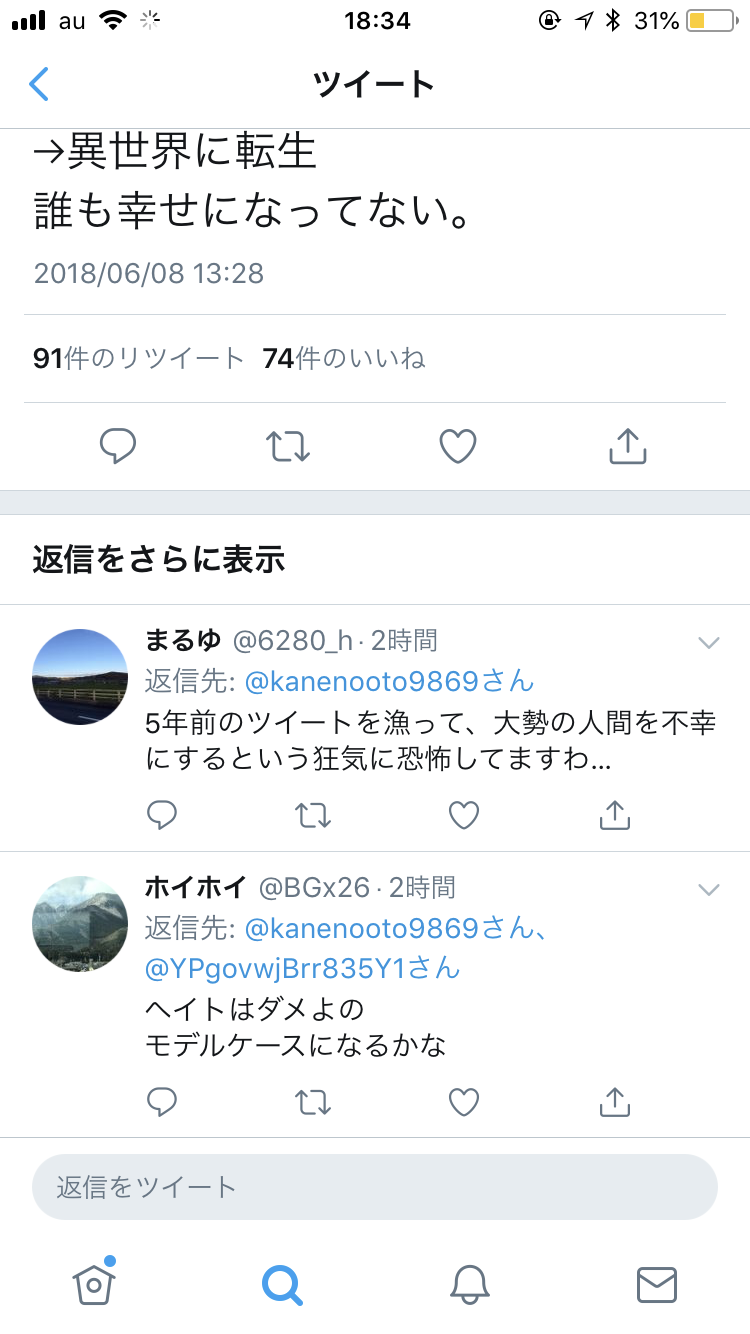Expand the options chevron on まるゆ's reply
Screen dimensions: 750x1334
[708, 642]
